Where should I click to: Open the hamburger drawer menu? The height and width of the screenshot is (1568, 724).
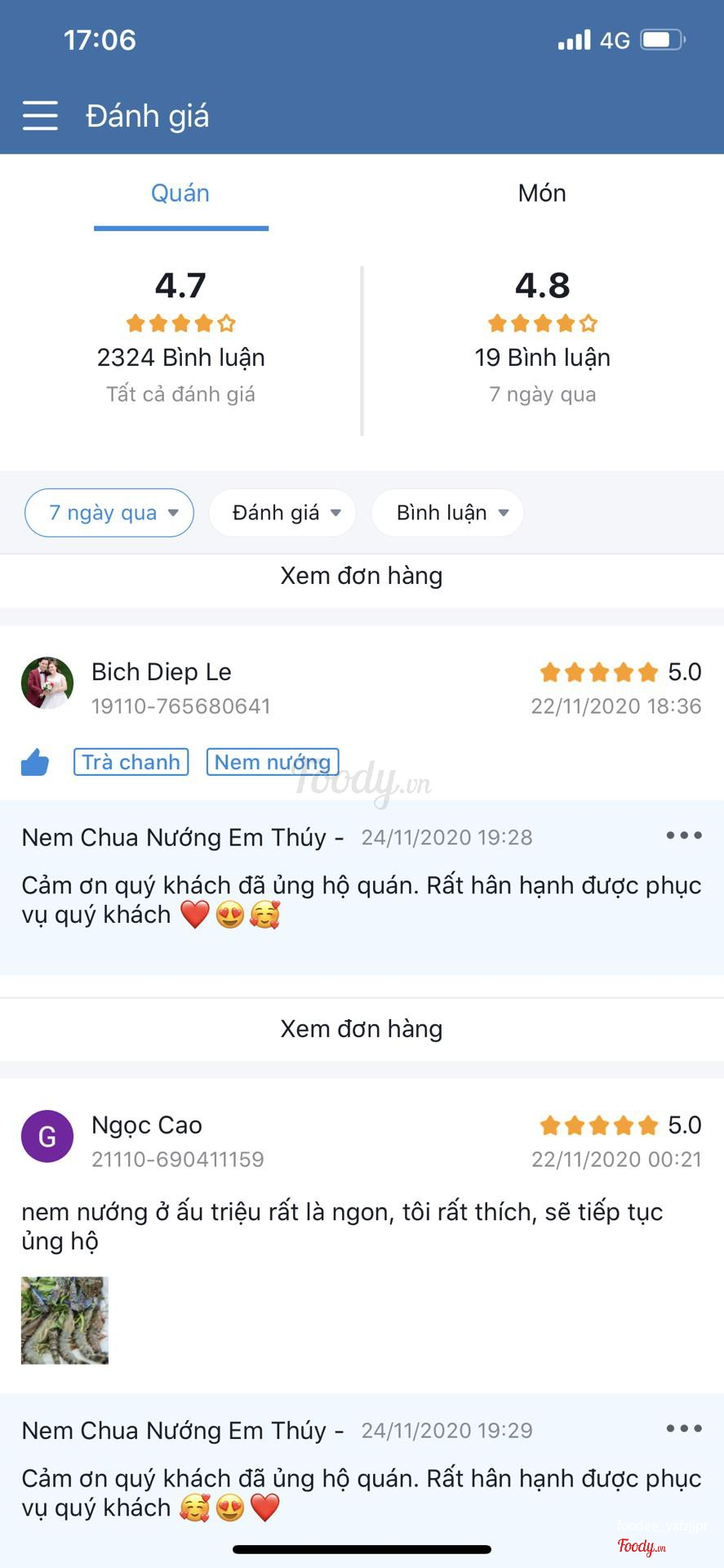(40, 116)
